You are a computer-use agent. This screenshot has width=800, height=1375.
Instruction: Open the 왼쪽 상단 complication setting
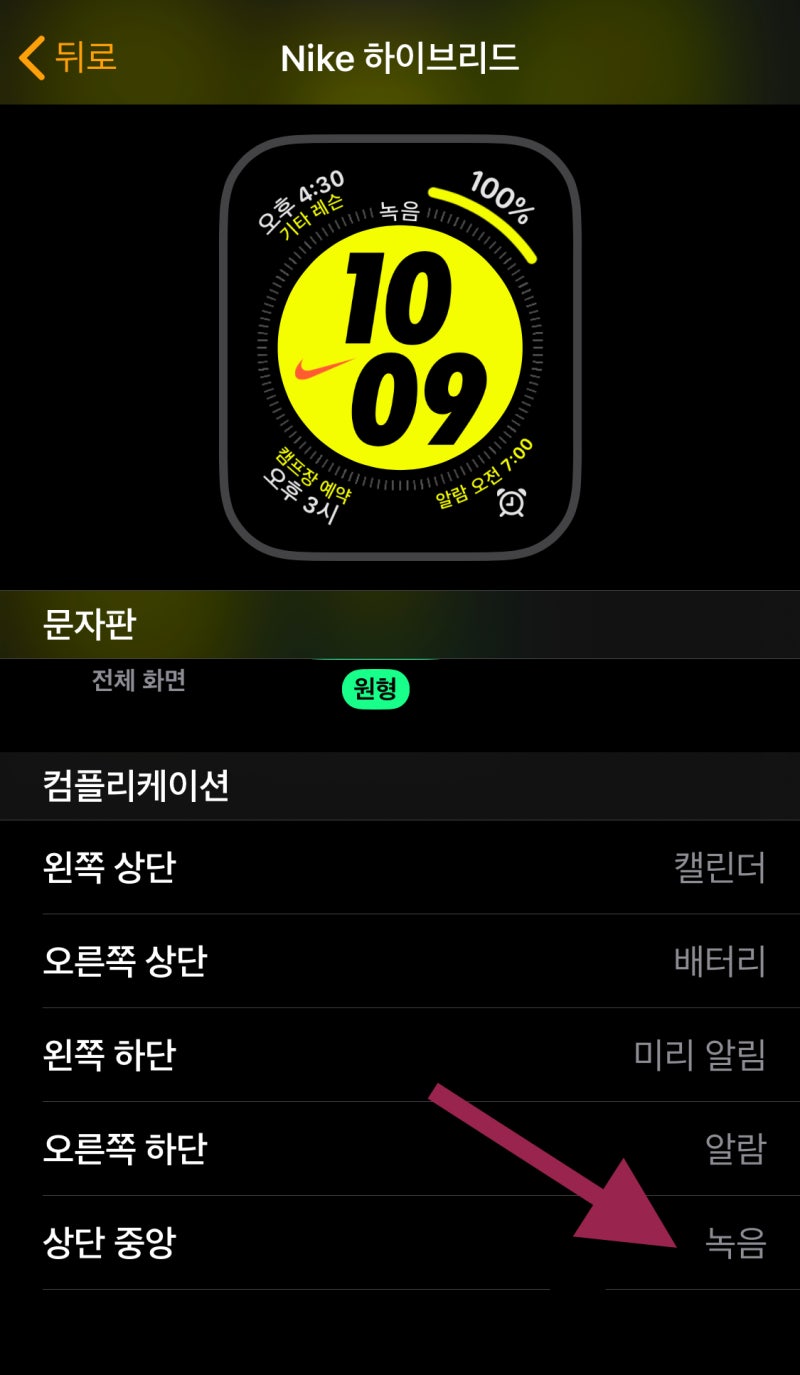click(400, 867)
